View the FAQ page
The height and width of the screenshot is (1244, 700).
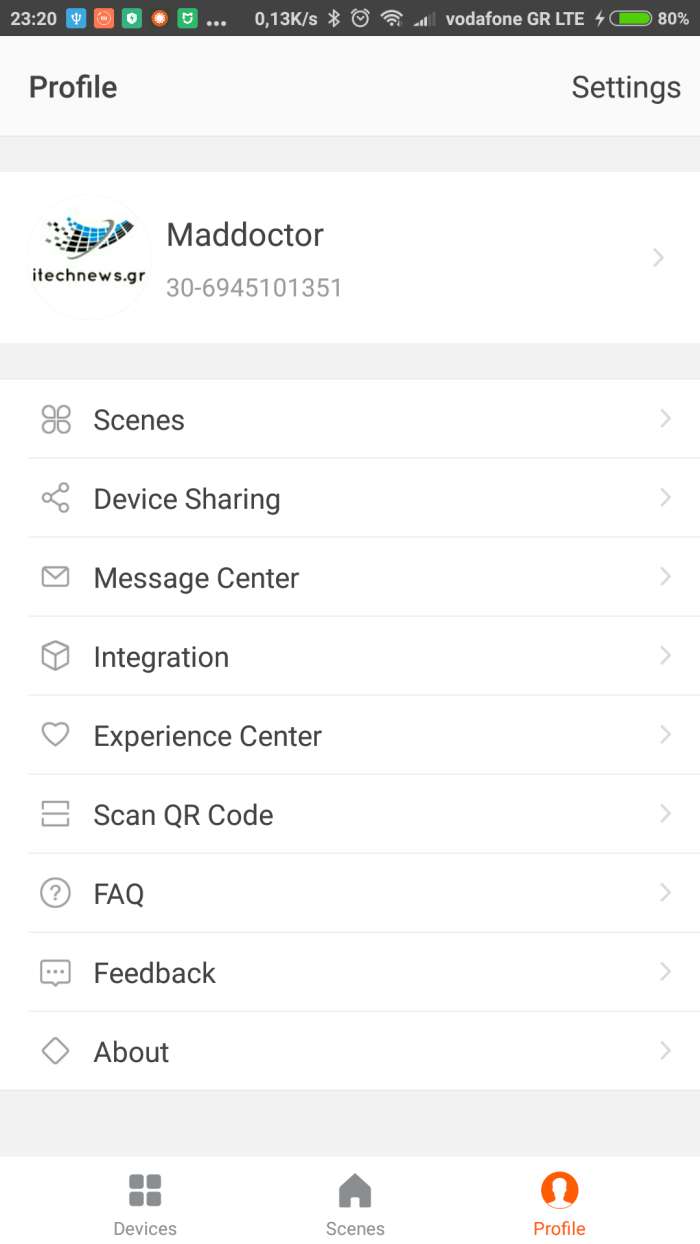[x=350, y=894]
